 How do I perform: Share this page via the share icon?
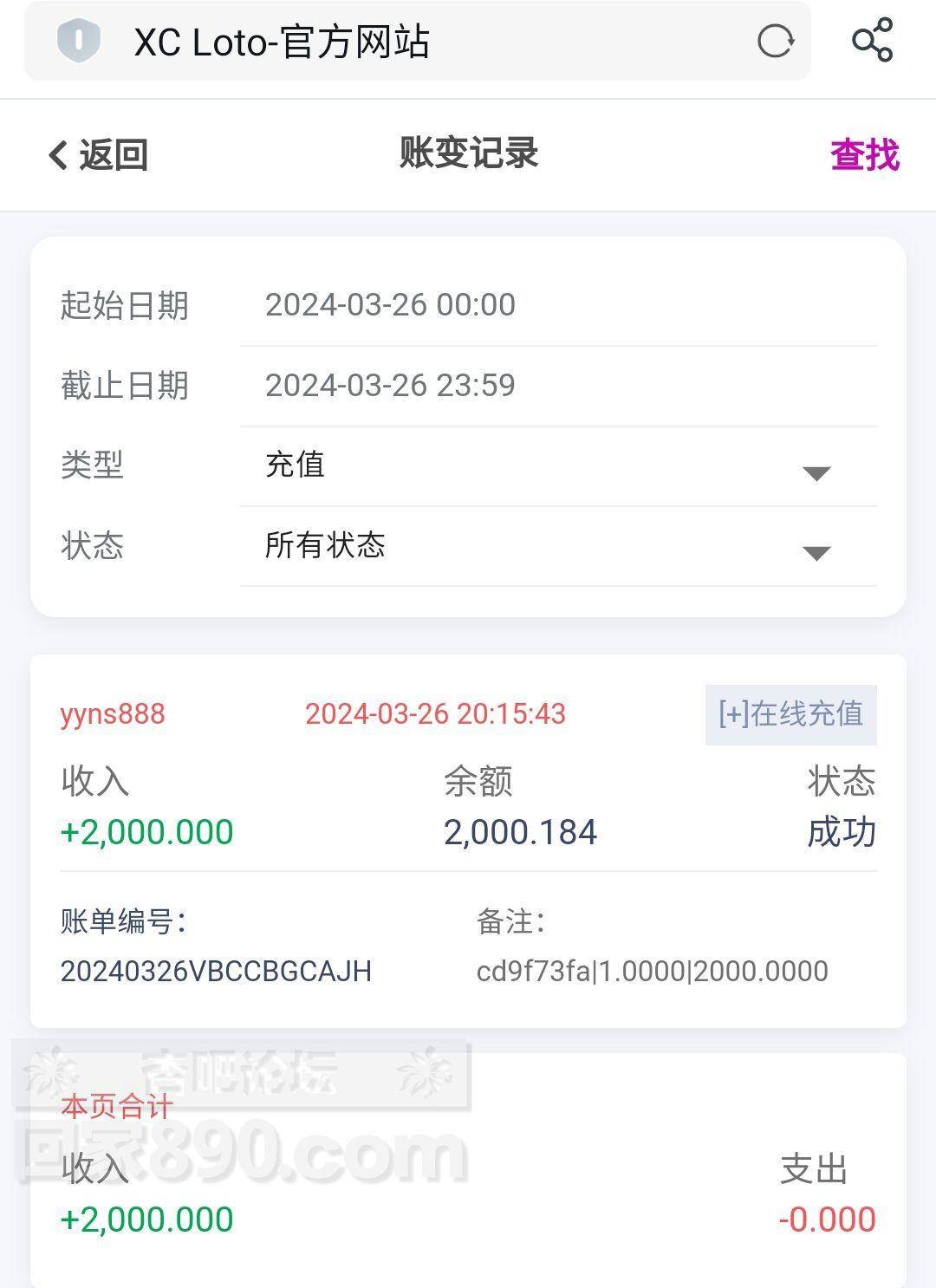[872, 41]
